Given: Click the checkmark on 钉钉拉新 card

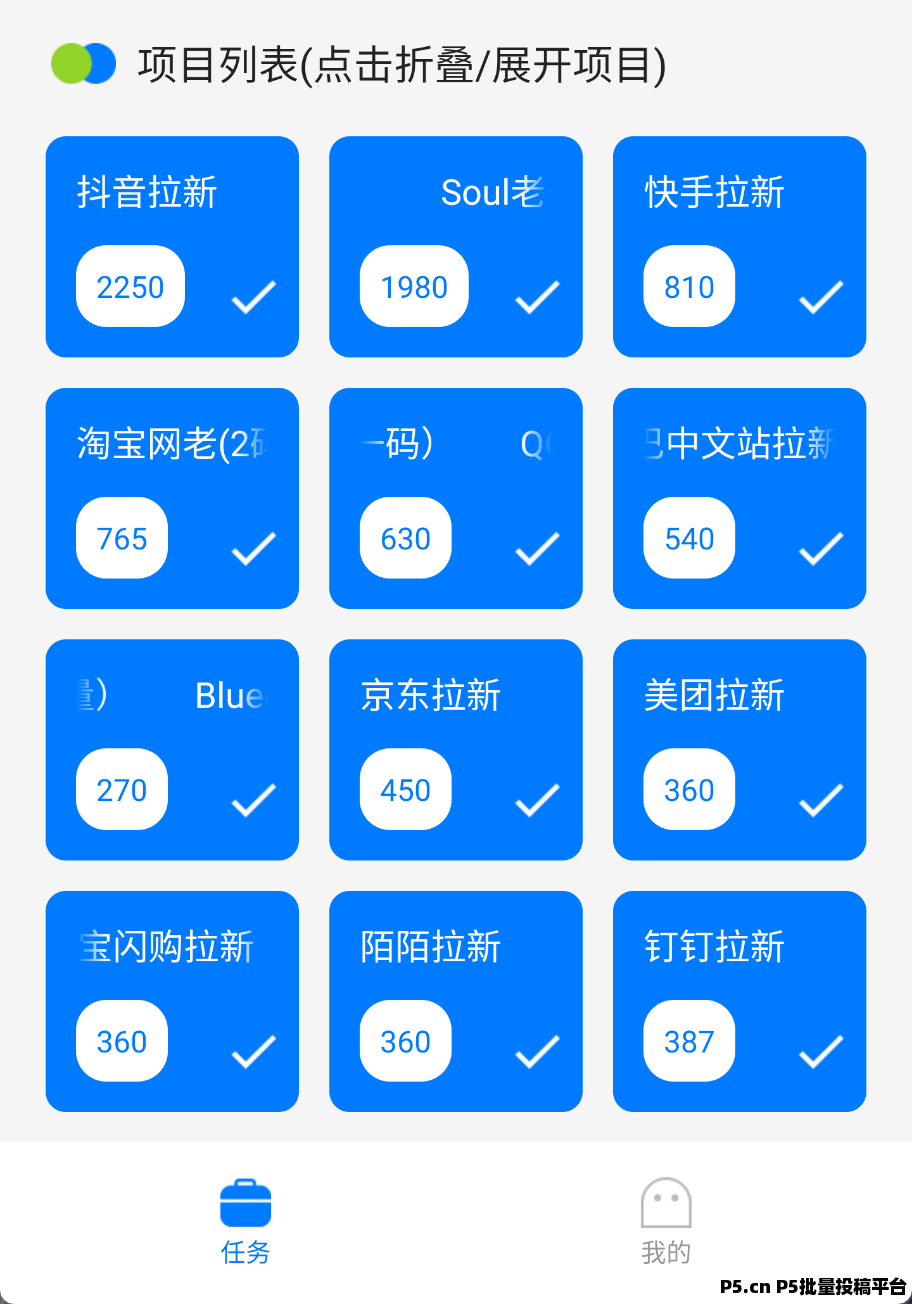Looking at the screenshot, I should pyautogui.click(x=820, y=1050).
